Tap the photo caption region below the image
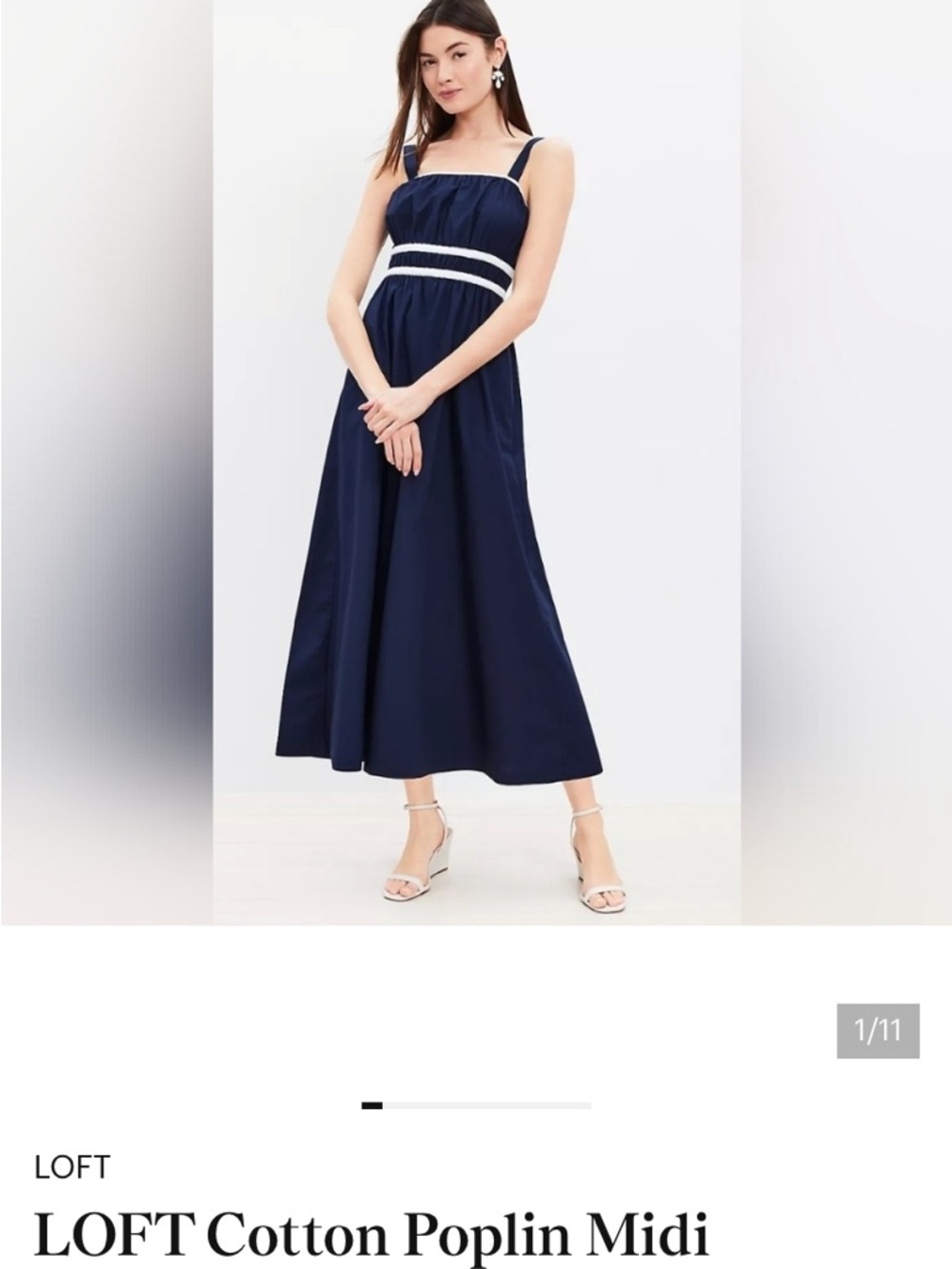Image resolution: width=952 pixels, height=1269 pixels. click(x=476, y=1026)
